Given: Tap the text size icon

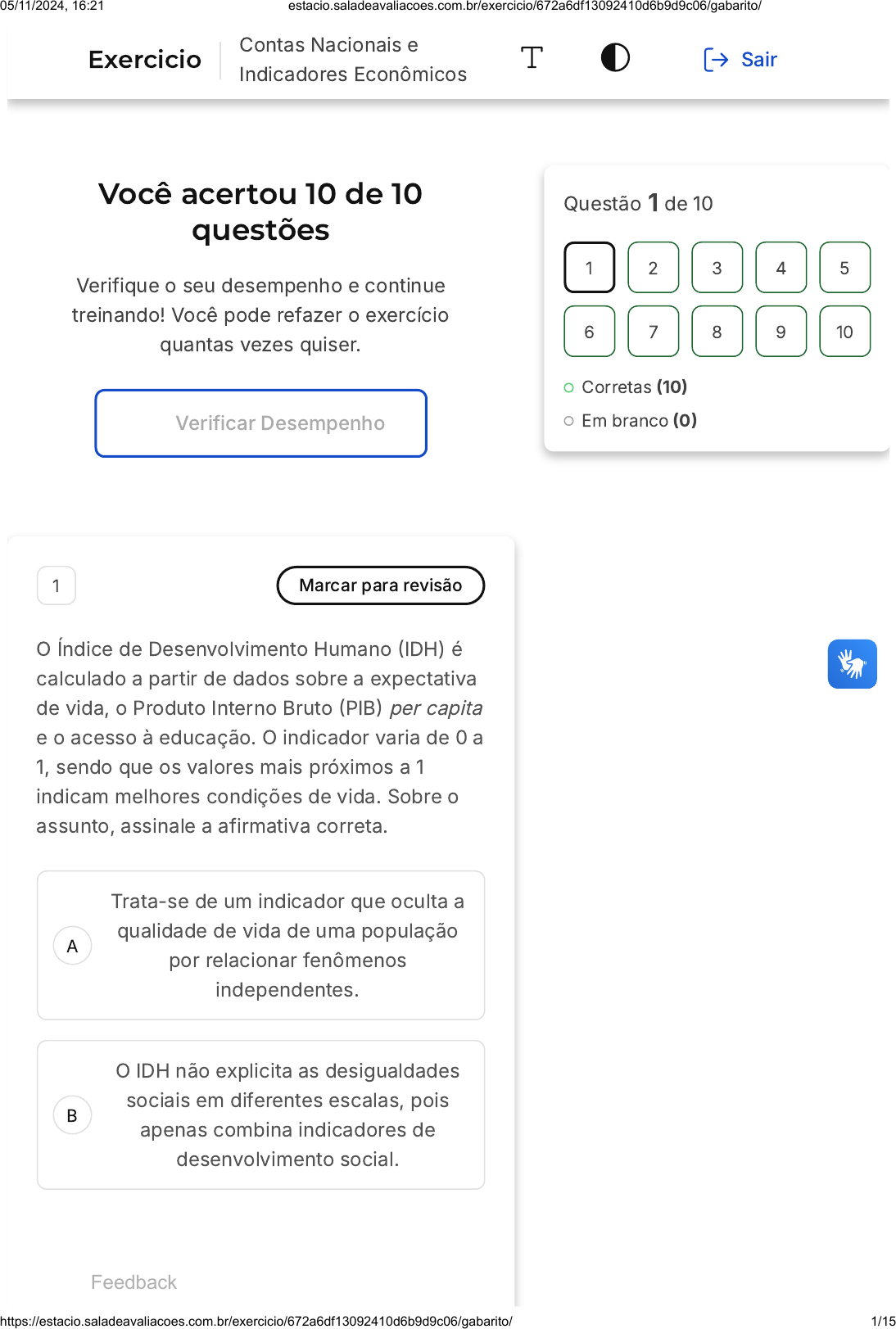Looking at the screenshot, I should tap(532, 58).
